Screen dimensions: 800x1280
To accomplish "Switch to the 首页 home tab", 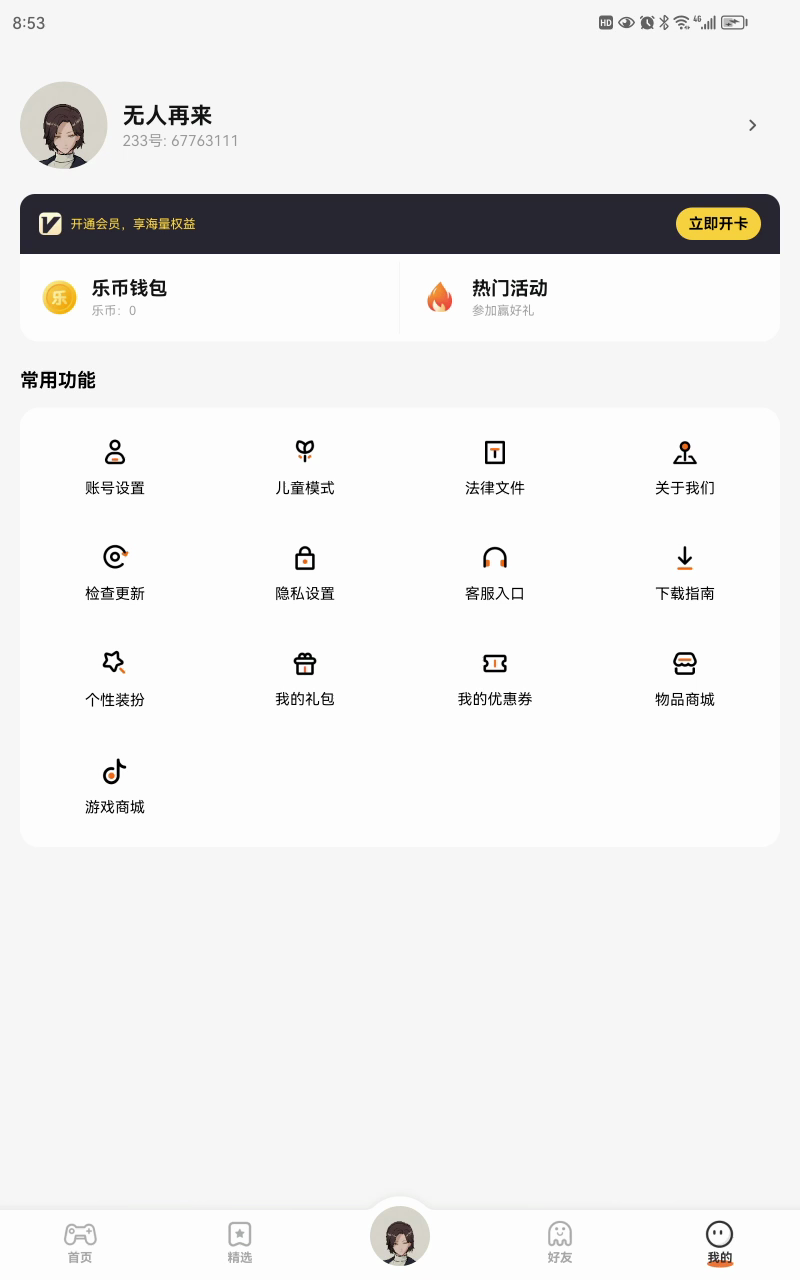I will point(80,1243).
